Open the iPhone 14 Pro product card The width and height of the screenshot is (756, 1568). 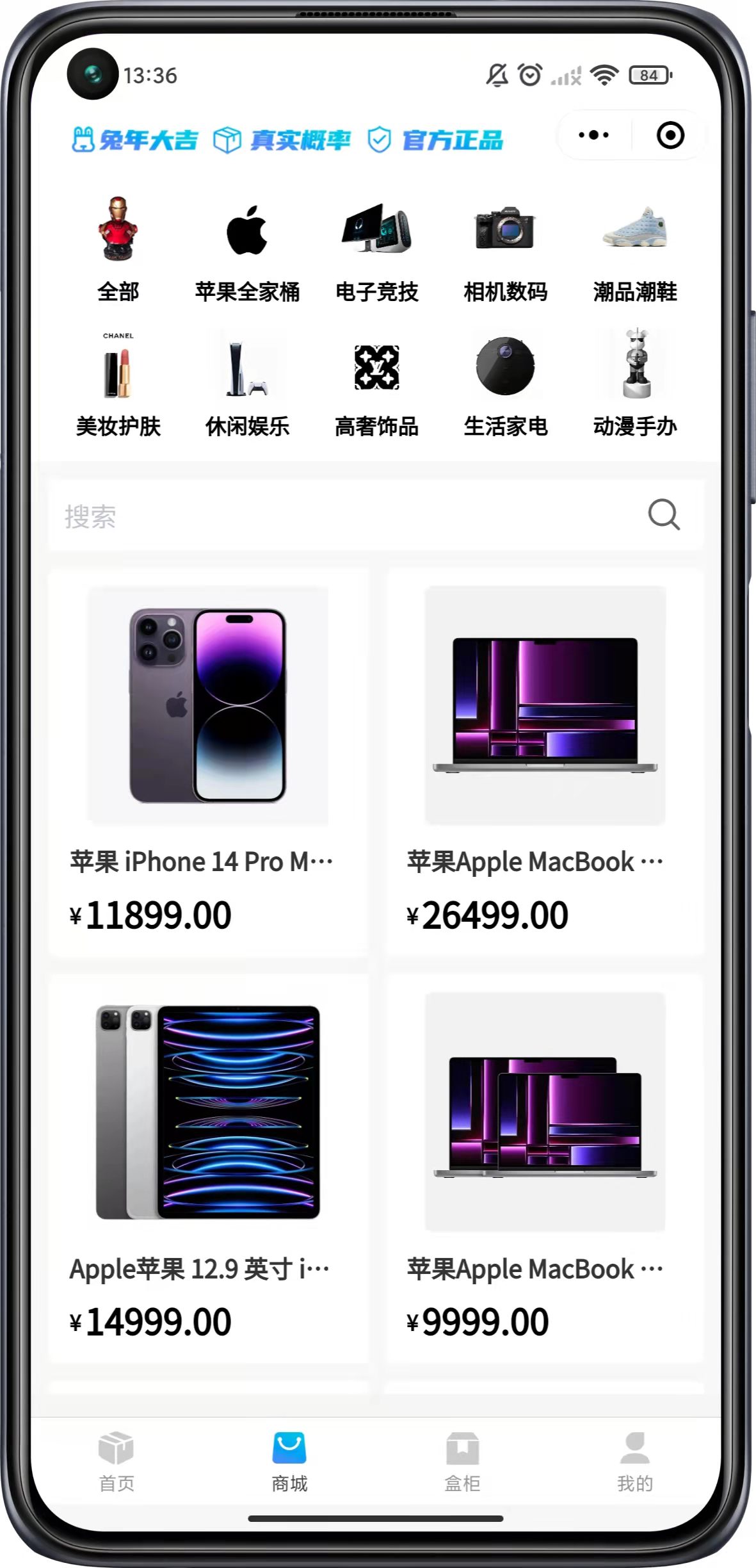tap(208, 762)
